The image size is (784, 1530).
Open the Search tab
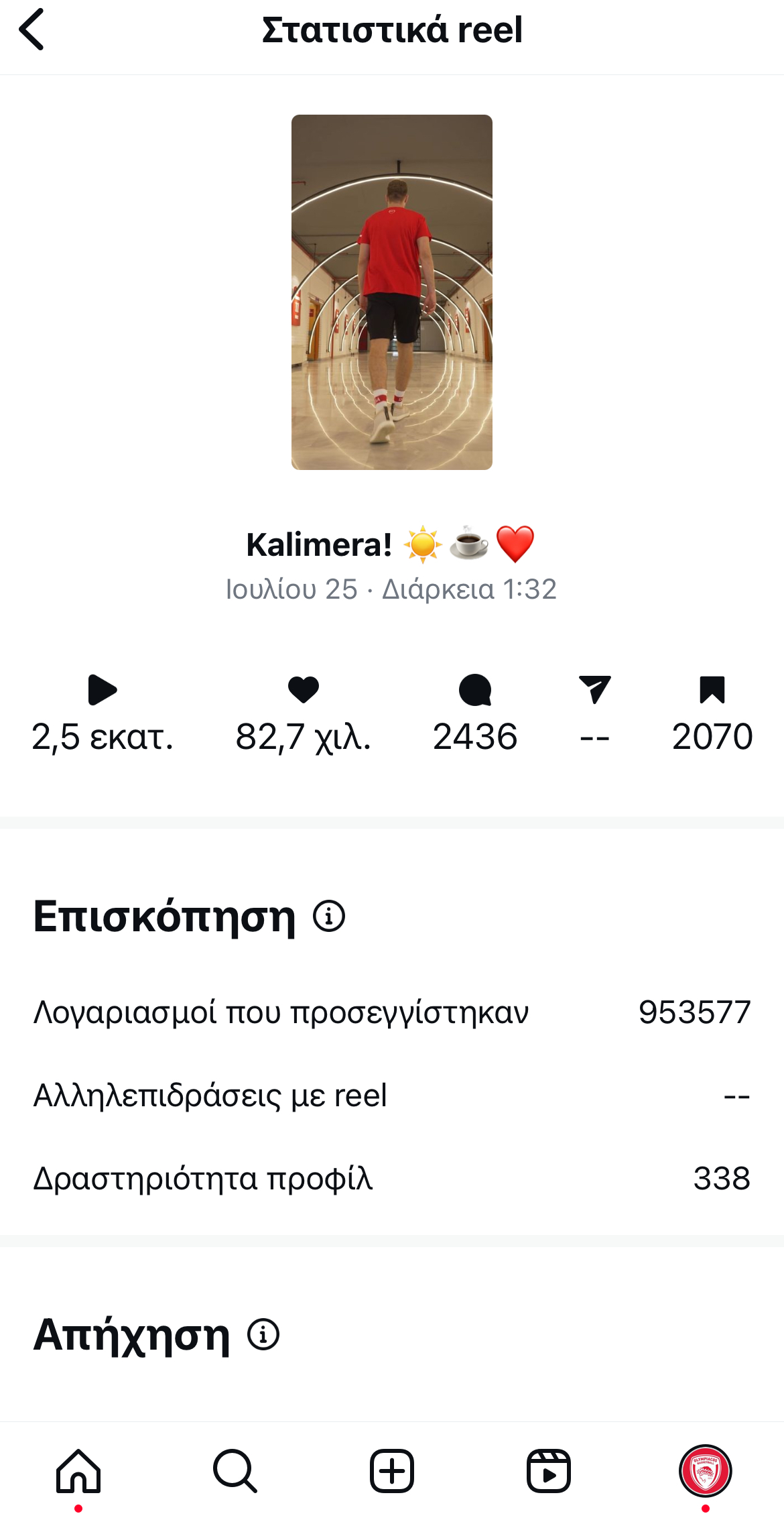click(235, 1471)
